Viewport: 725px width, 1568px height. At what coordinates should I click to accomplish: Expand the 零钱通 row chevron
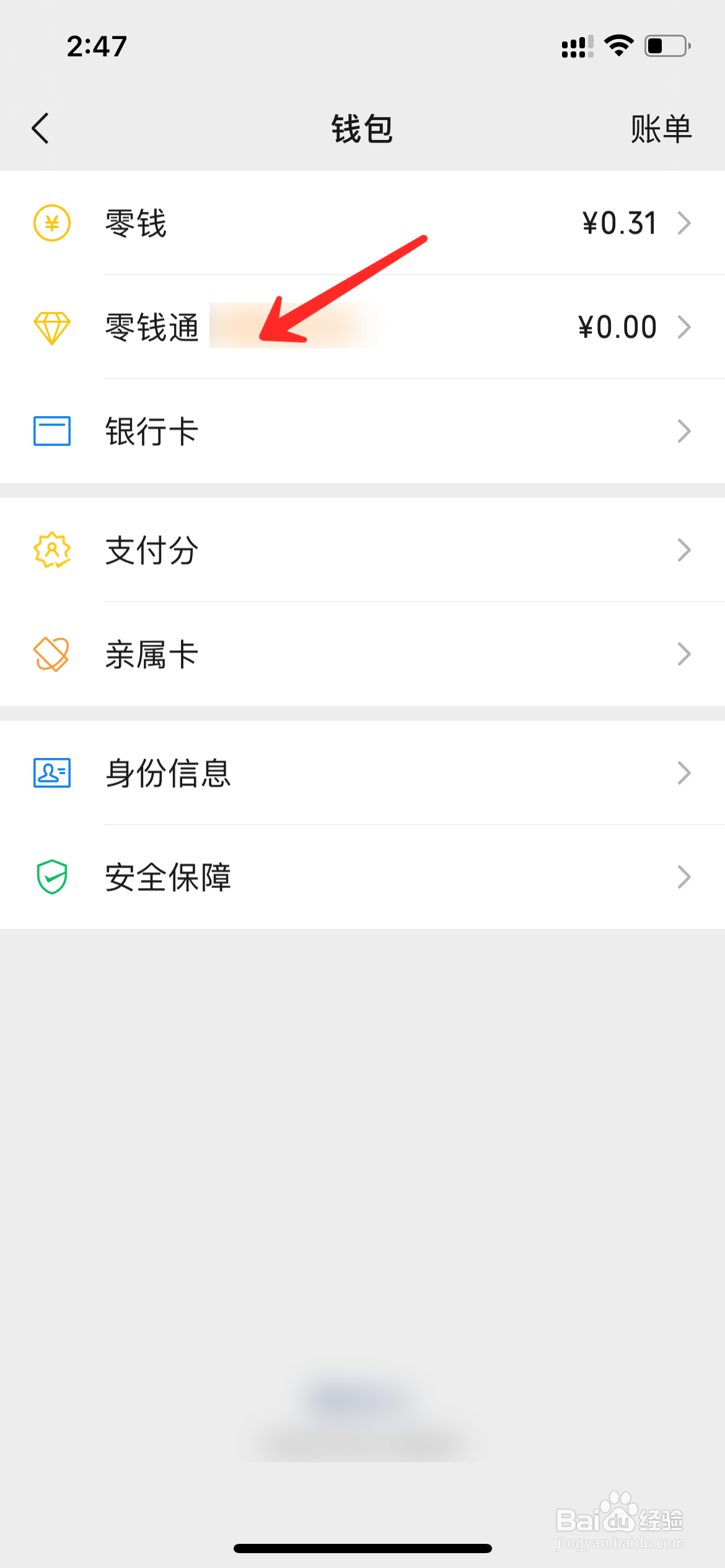click(684, 326)
